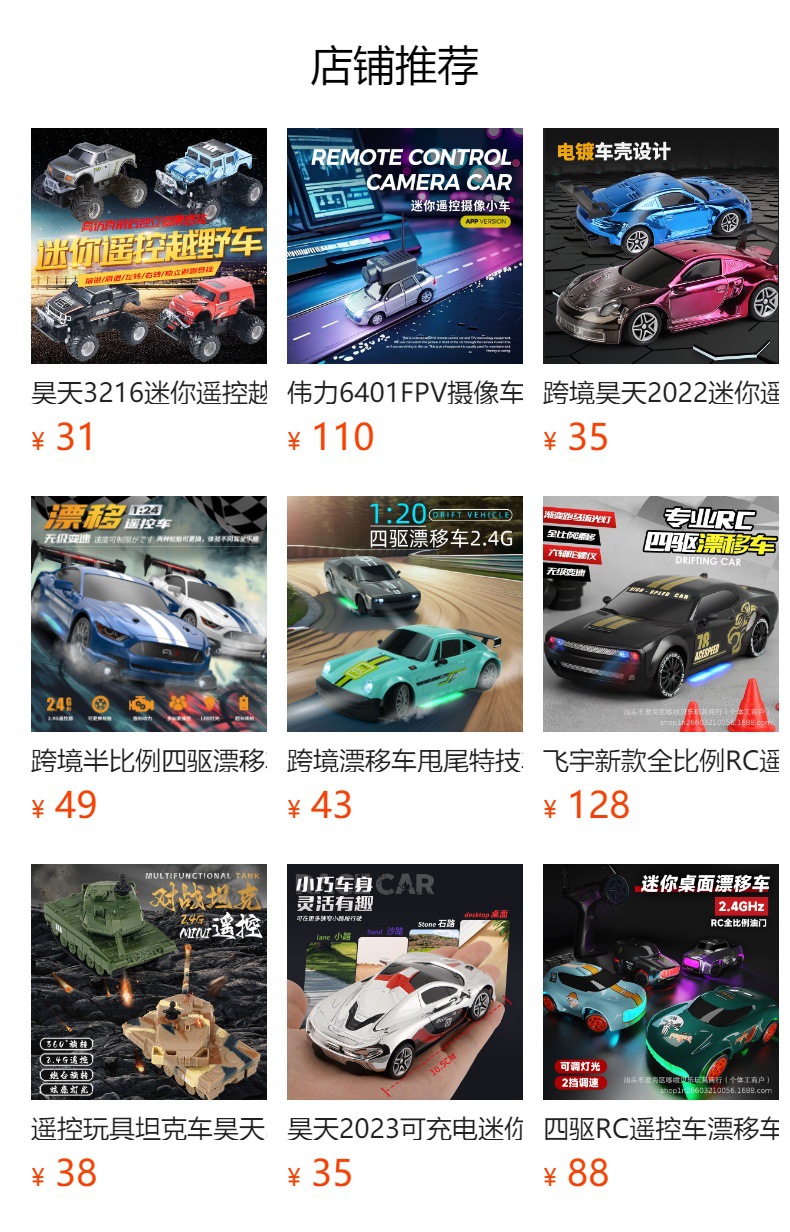Open the 昊天3216迷你遥控越野车 product card
Screen dimensions: 790x1232
coord(149,292)
